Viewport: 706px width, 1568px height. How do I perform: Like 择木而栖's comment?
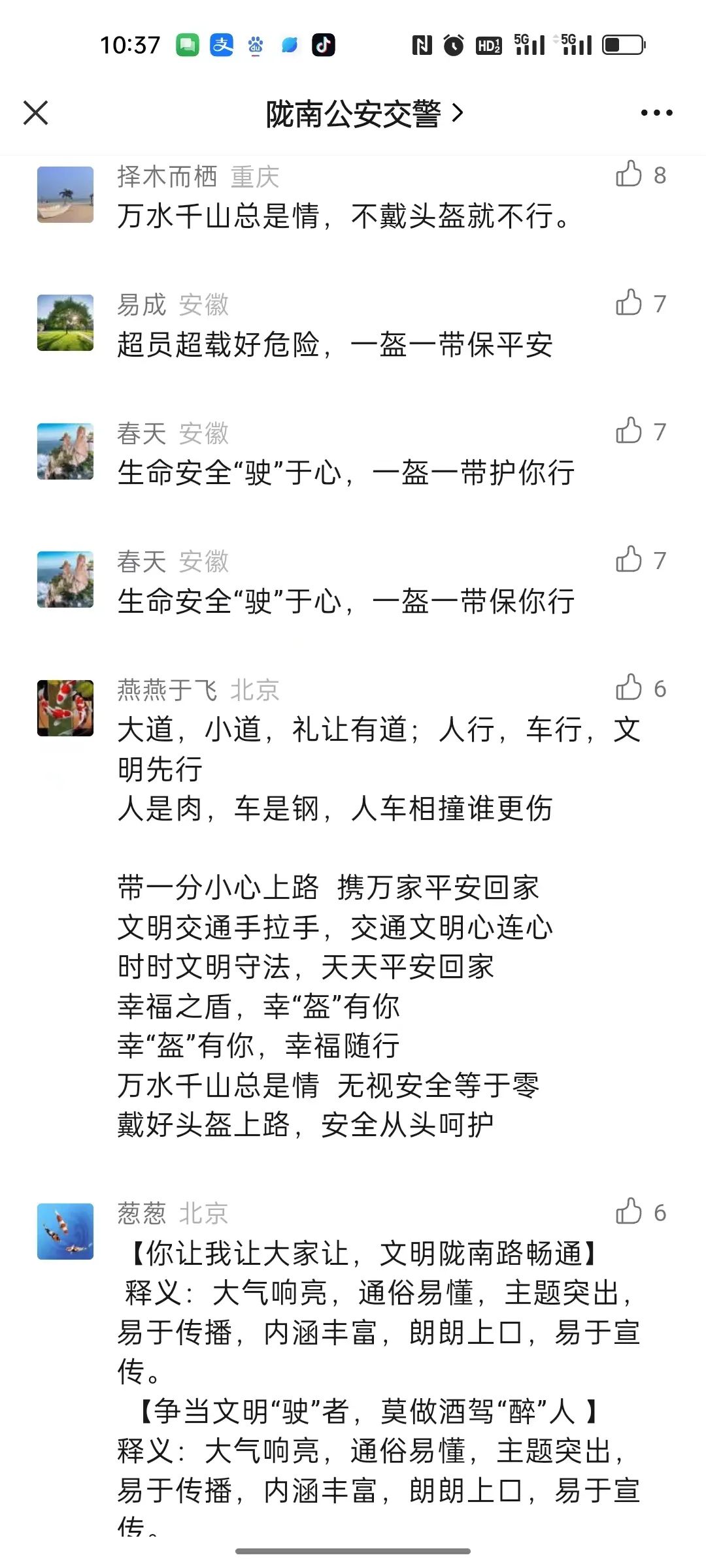[x=629, y=174]
